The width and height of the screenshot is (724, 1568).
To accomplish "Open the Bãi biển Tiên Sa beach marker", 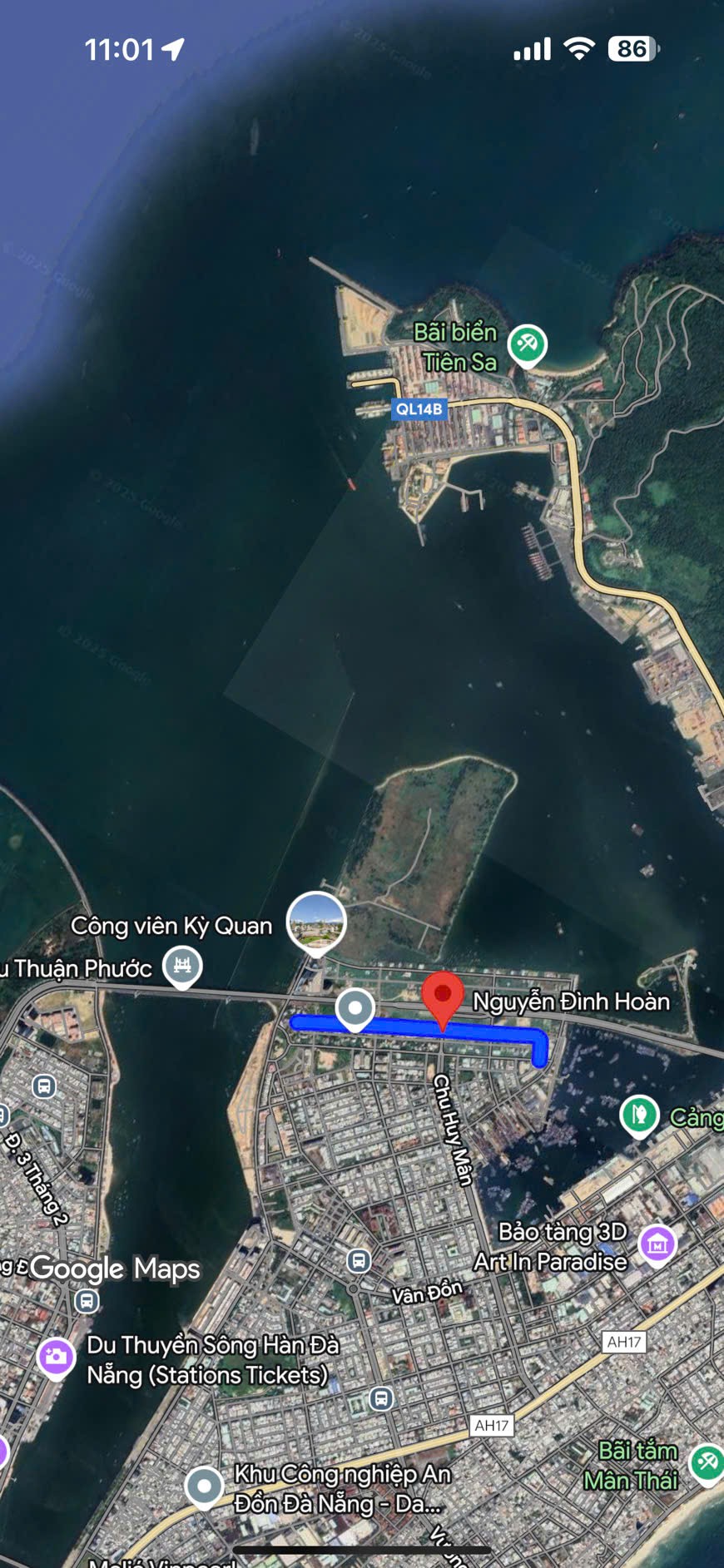I will coord(527,343).
